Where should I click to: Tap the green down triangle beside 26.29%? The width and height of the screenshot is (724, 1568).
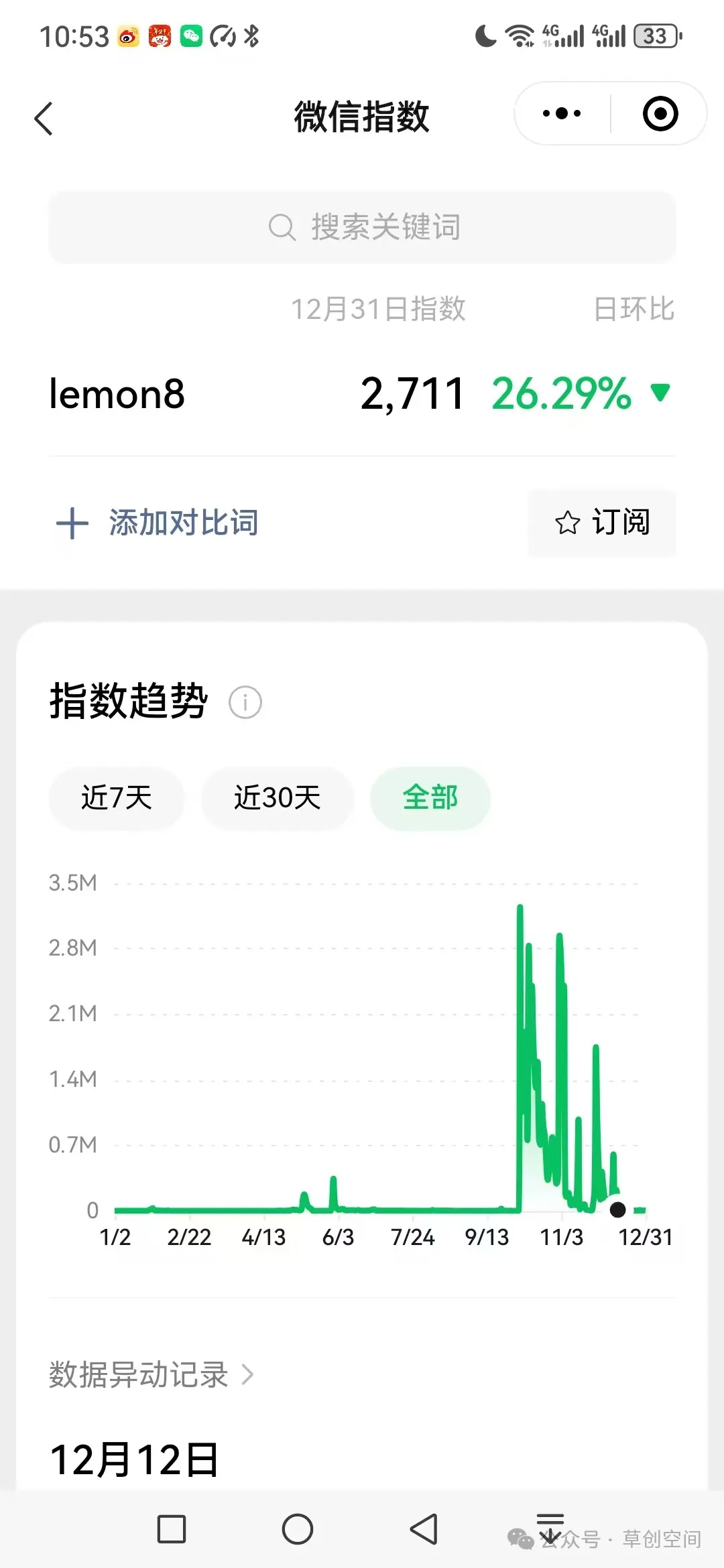coord(659,394)
